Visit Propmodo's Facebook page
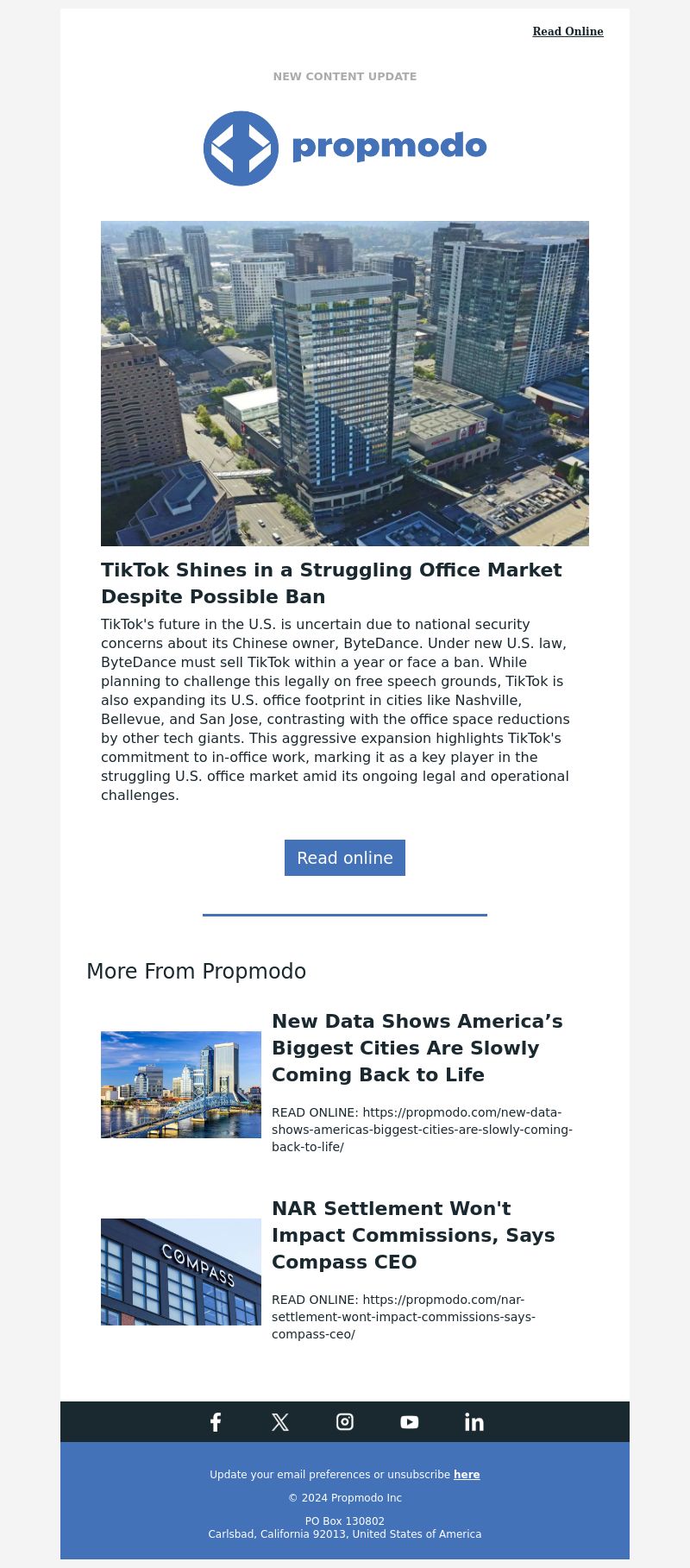Viewport: 690px width, 1568px height. (x=216, y=1422)
